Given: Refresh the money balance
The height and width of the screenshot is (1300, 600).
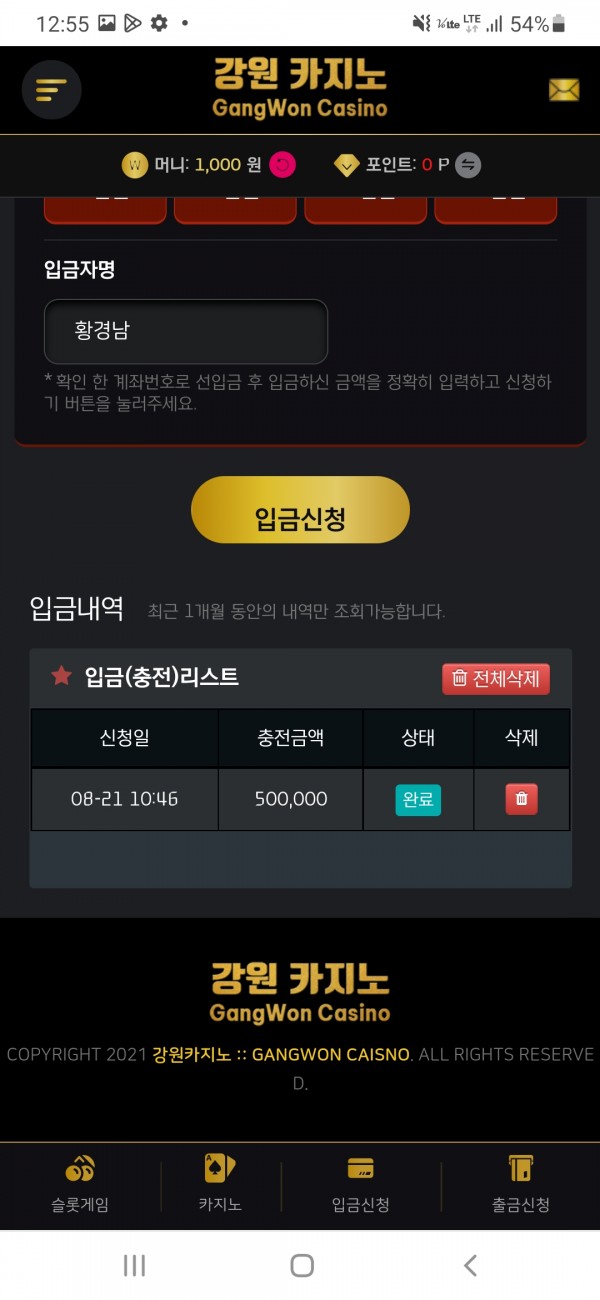Looking at the screenshot, I should [283, 165].
